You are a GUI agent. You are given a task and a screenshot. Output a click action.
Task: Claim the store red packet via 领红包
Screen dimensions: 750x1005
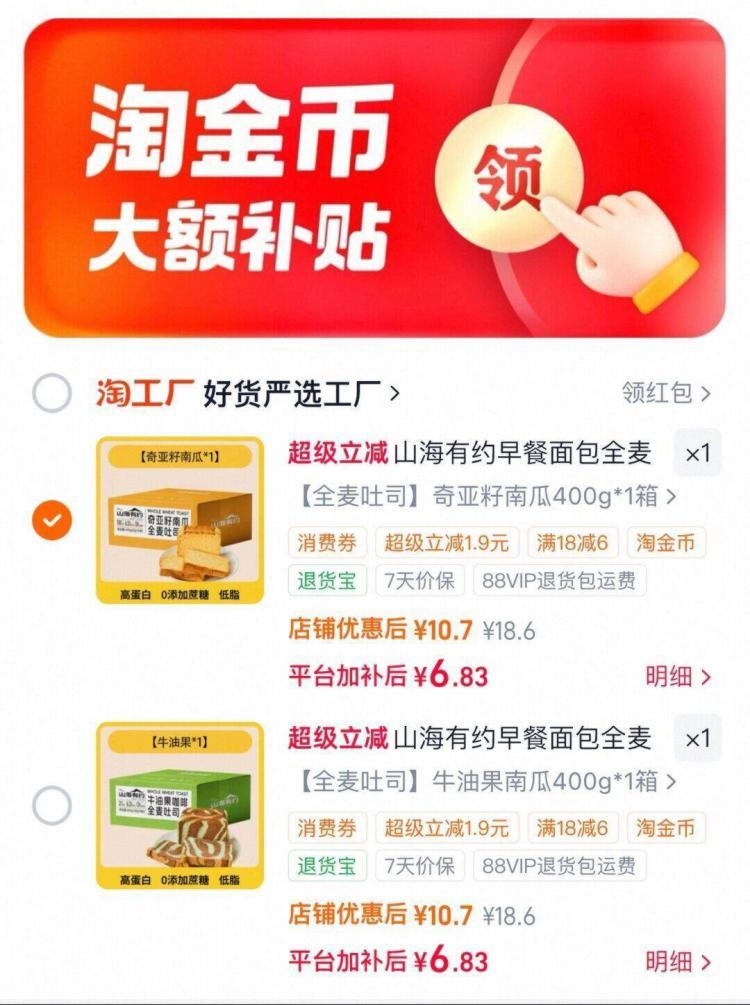coord(665,393)
